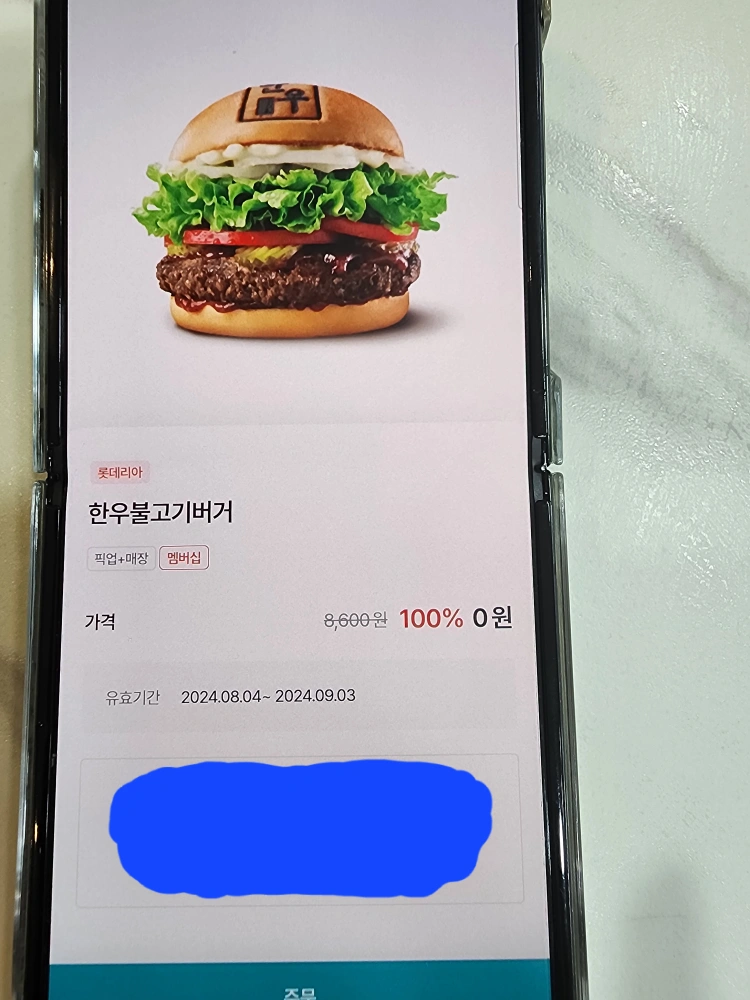
Task: Tap the teal 주문 order button
Action: point(298,984)
